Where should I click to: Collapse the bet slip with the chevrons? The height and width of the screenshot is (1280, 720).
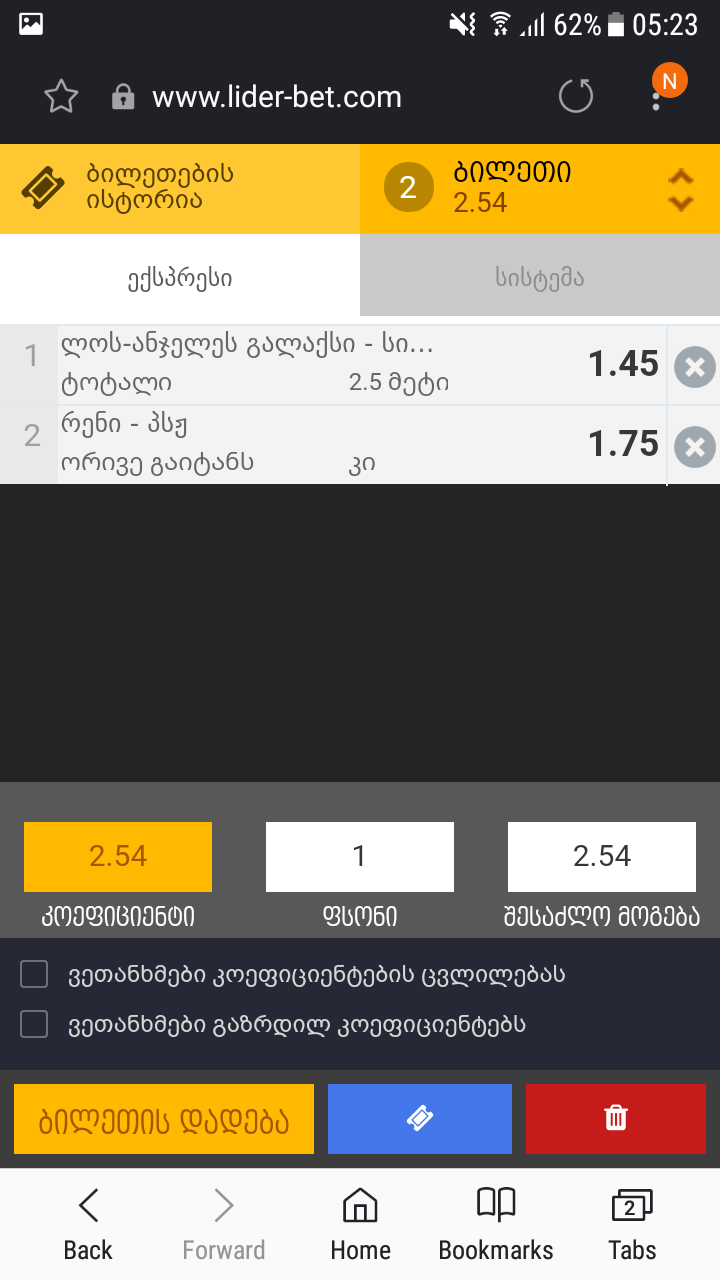[681, 188]
